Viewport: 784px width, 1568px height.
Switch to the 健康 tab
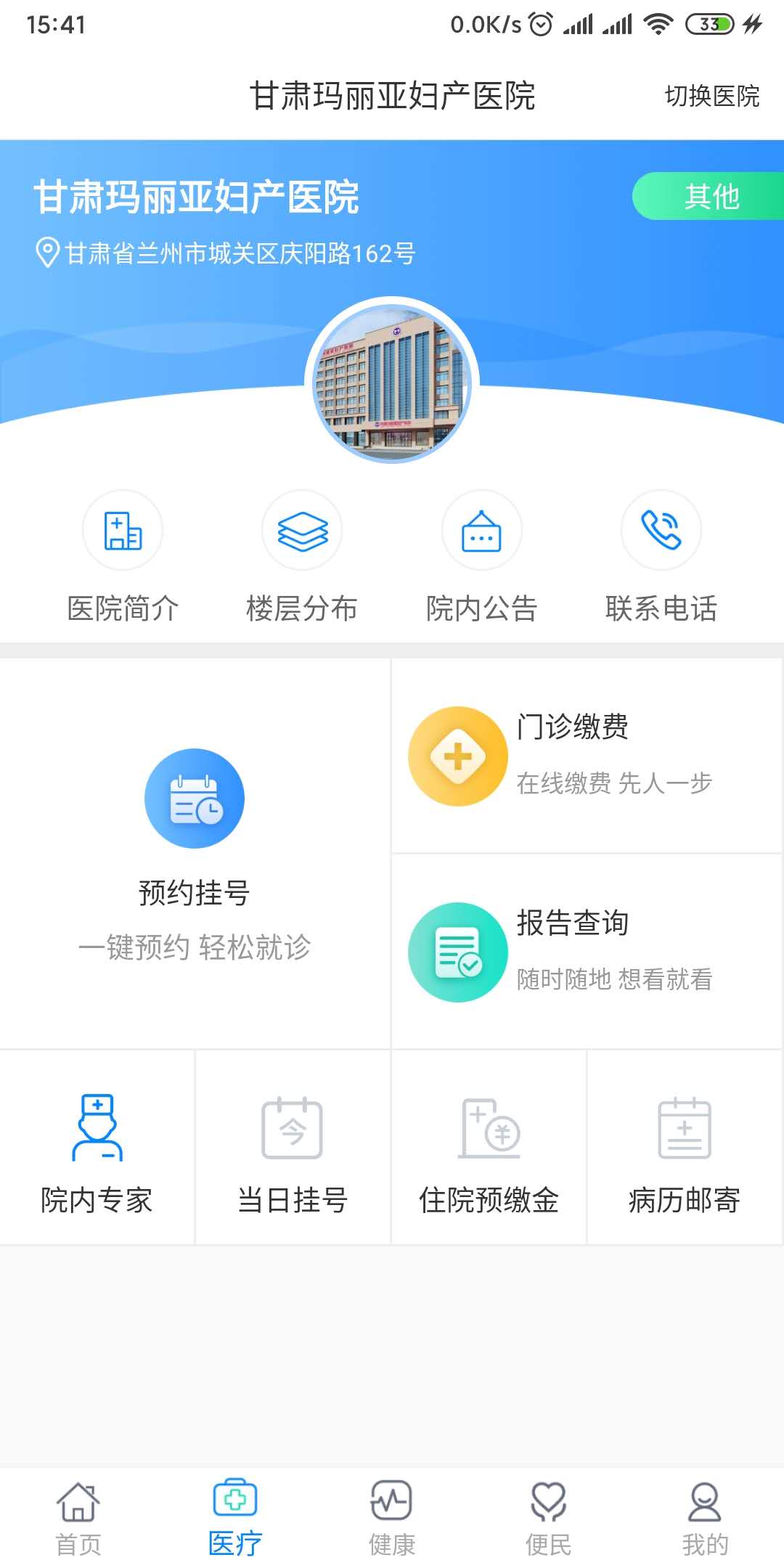[x=392, y=1519]
